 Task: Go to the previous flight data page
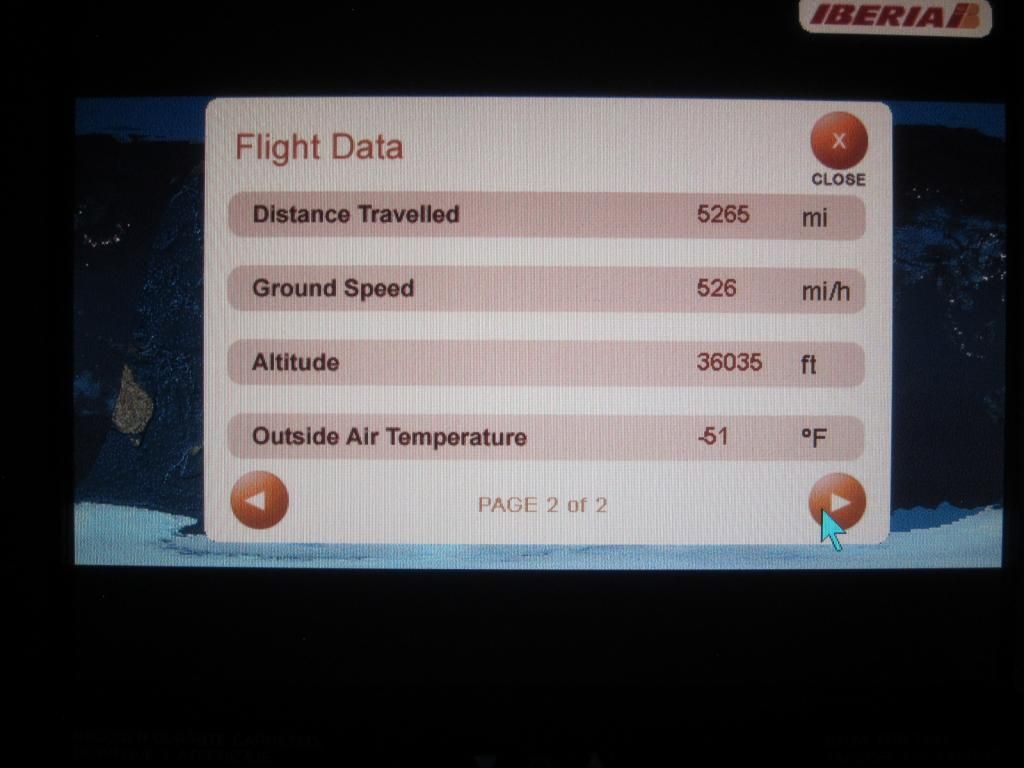(x=259, y=500)
